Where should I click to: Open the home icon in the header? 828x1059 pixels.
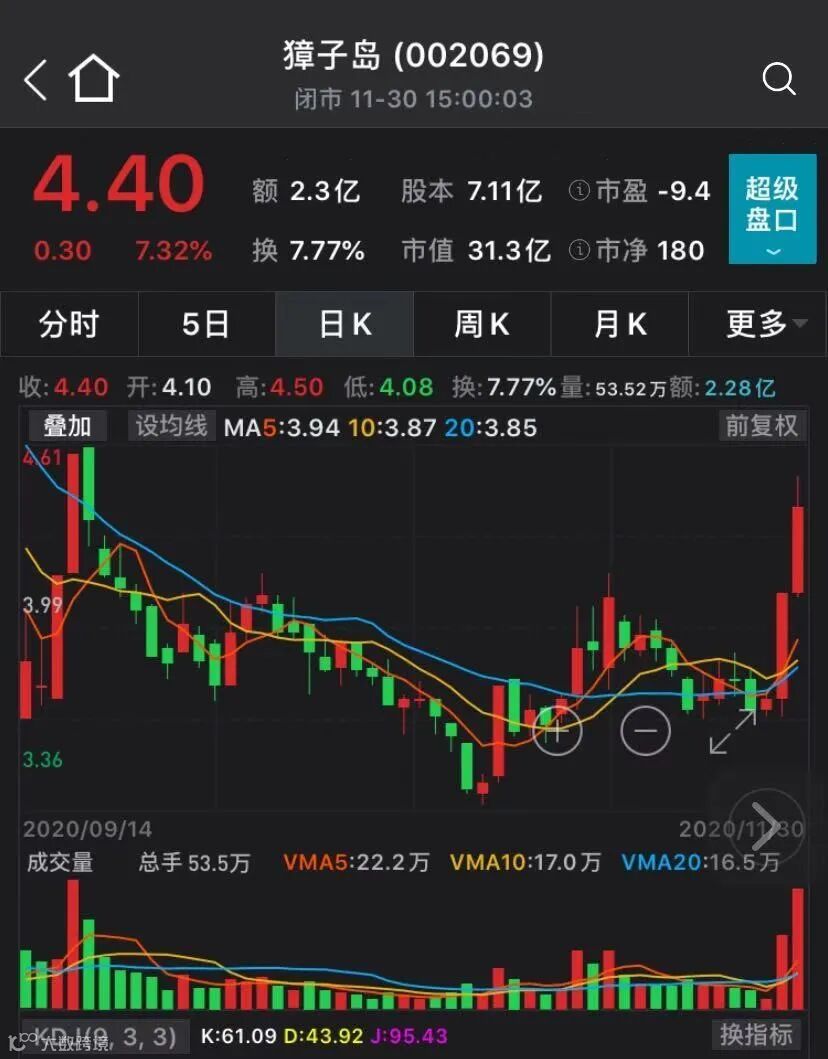point(94,78)
